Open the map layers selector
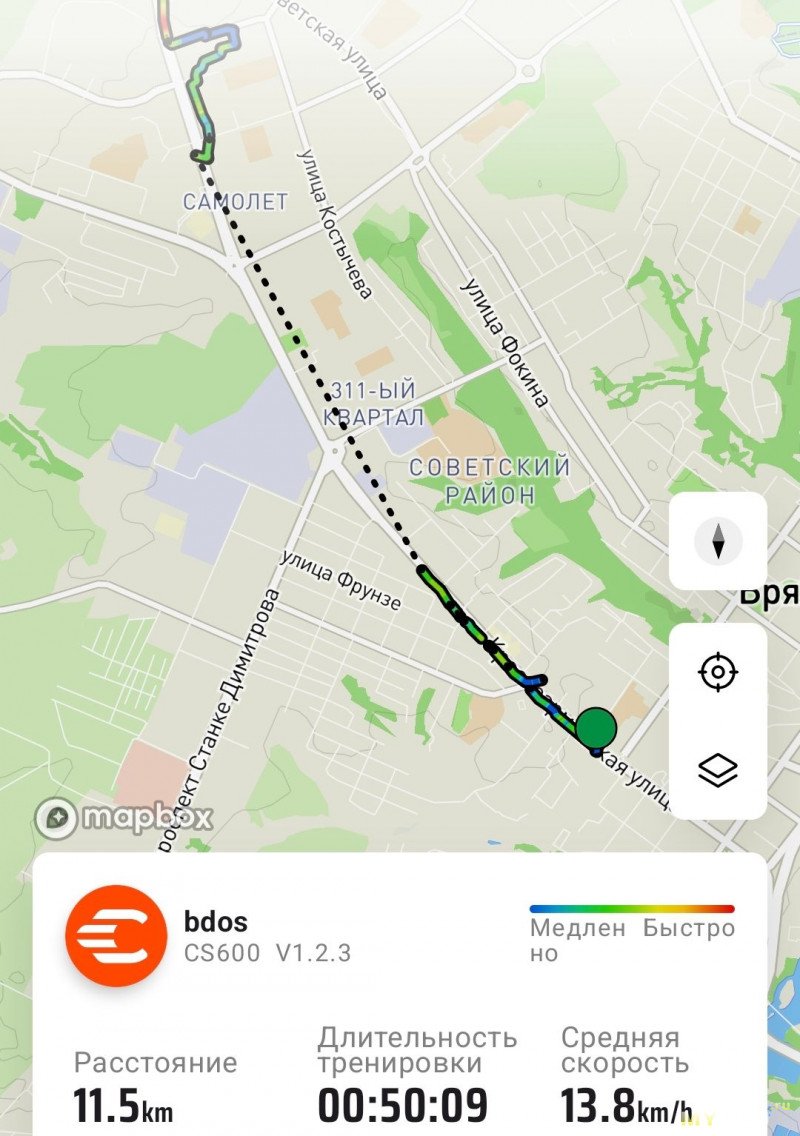 (x=718, y=770)
